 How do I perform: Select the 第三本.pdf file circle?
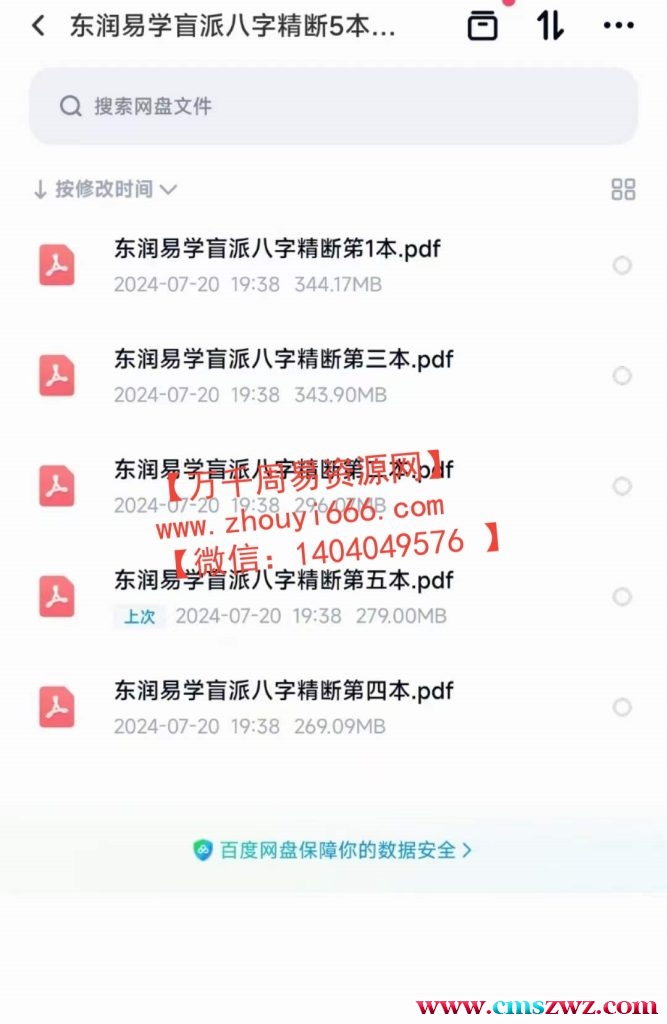pos(622,376)
